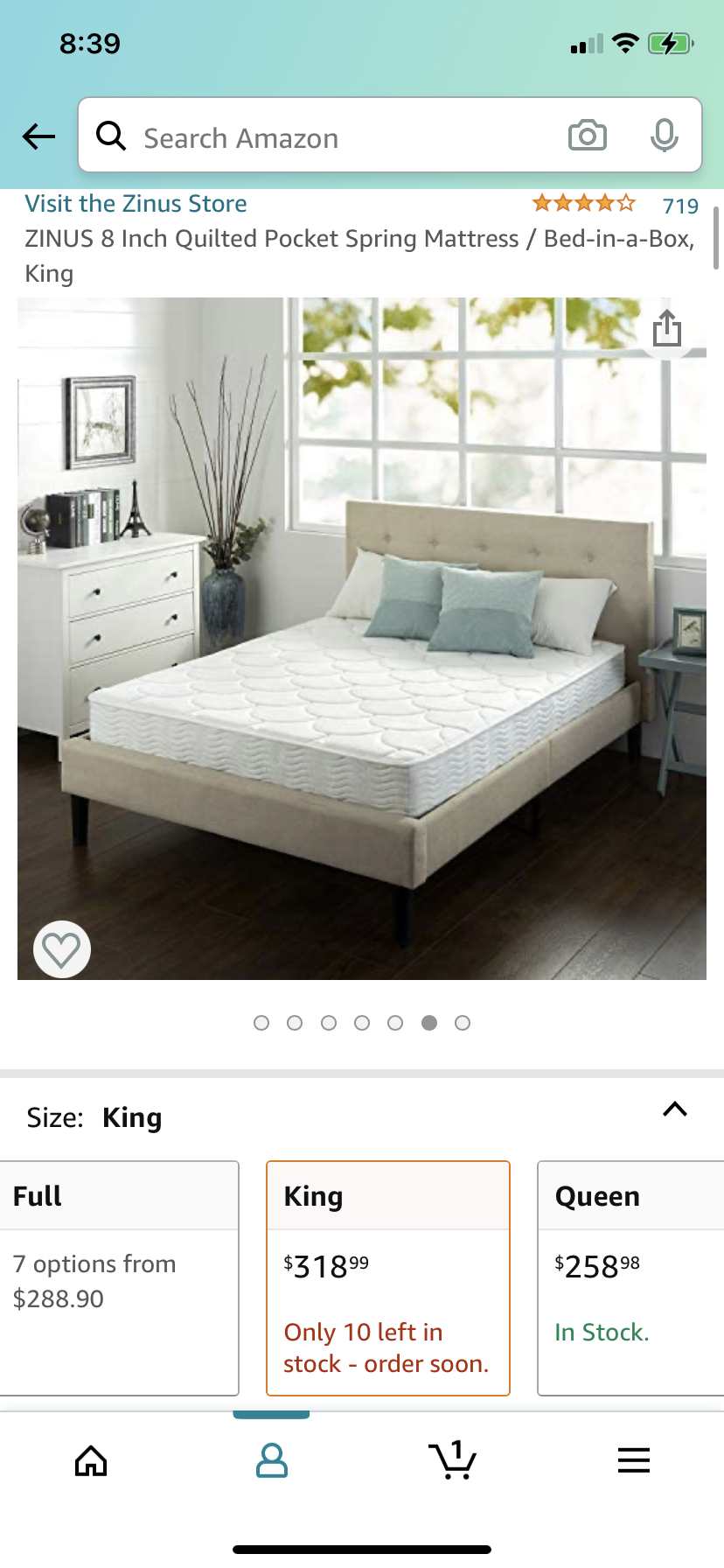Open camera search in search bar

(x=587, y=136)
